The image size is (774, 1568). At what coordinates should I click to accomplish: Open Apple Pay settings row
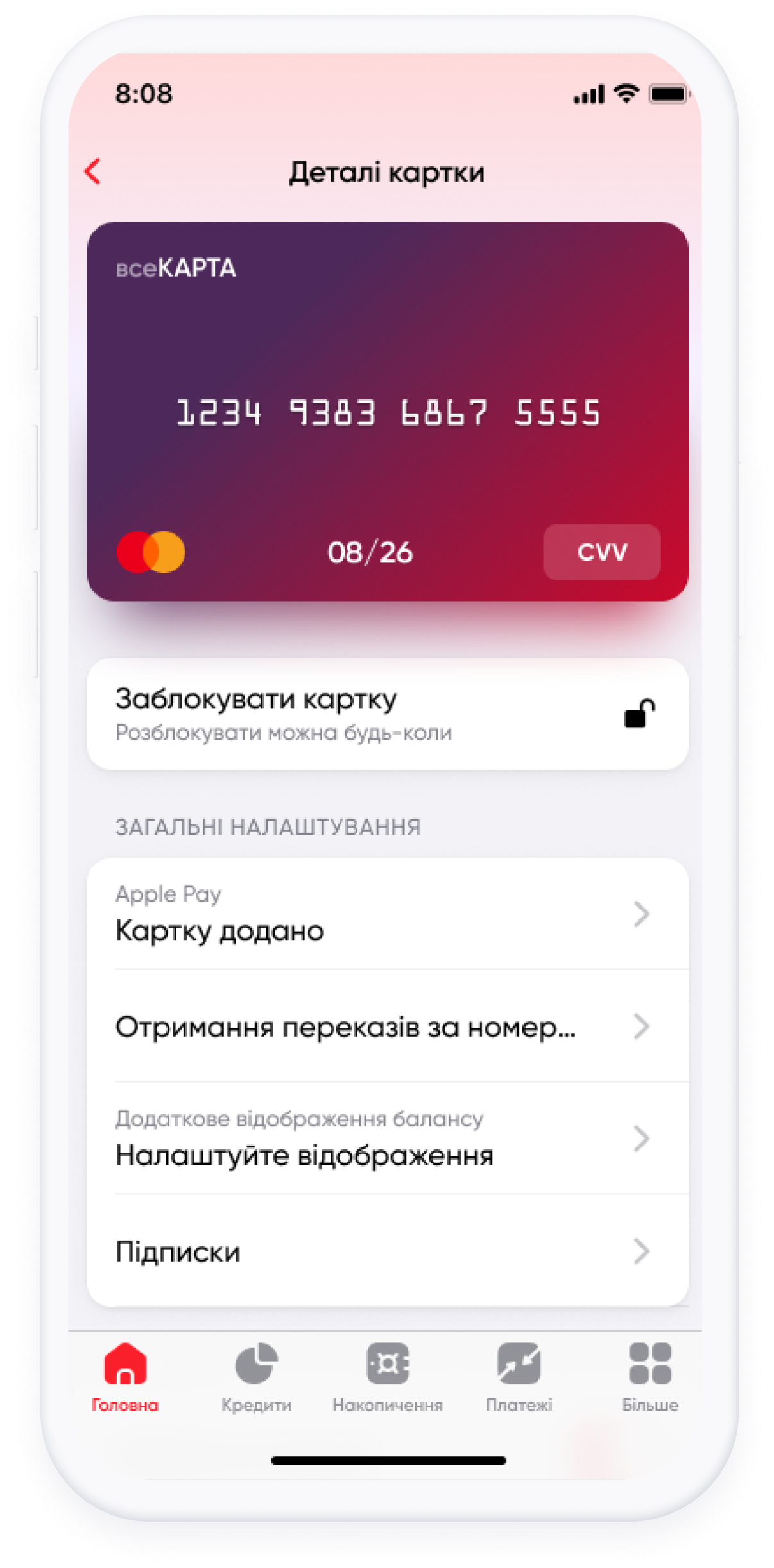387,914
